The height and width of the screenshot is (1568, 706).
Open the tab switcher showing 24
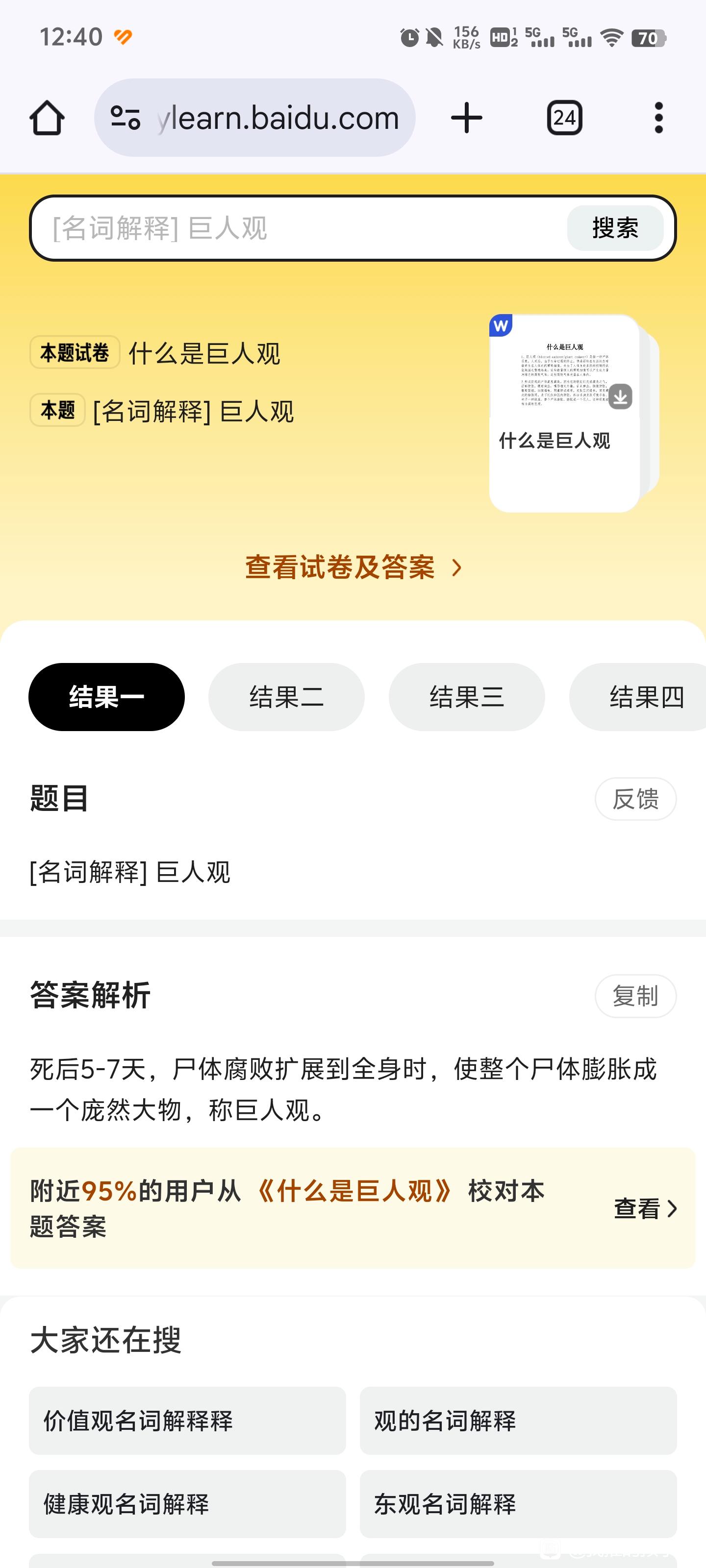(x=565, y=118)
